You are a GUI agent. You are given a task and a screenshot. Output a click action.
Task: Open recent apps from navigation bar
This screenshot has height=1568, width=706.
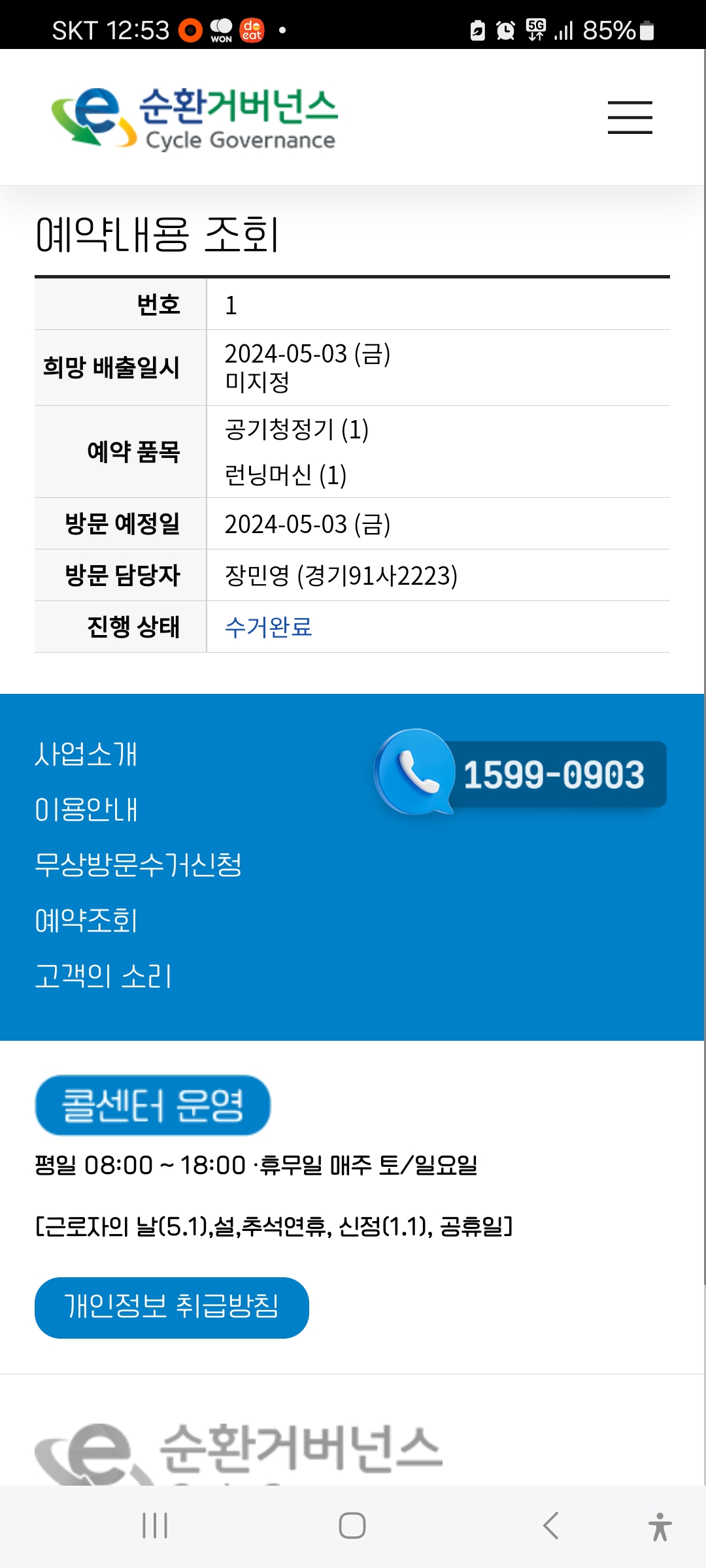click(x=155, y=1526)
